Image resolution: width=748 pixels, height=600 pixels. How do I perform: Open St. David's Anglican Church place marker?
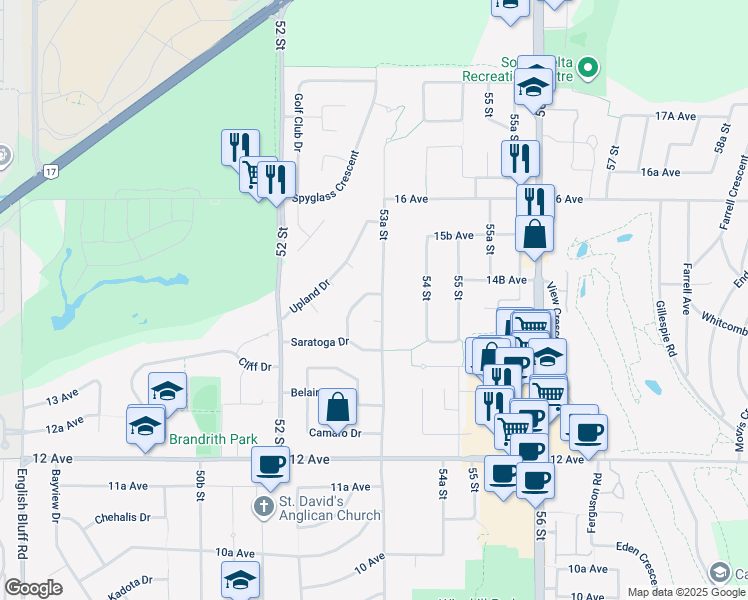click(263, 506)
